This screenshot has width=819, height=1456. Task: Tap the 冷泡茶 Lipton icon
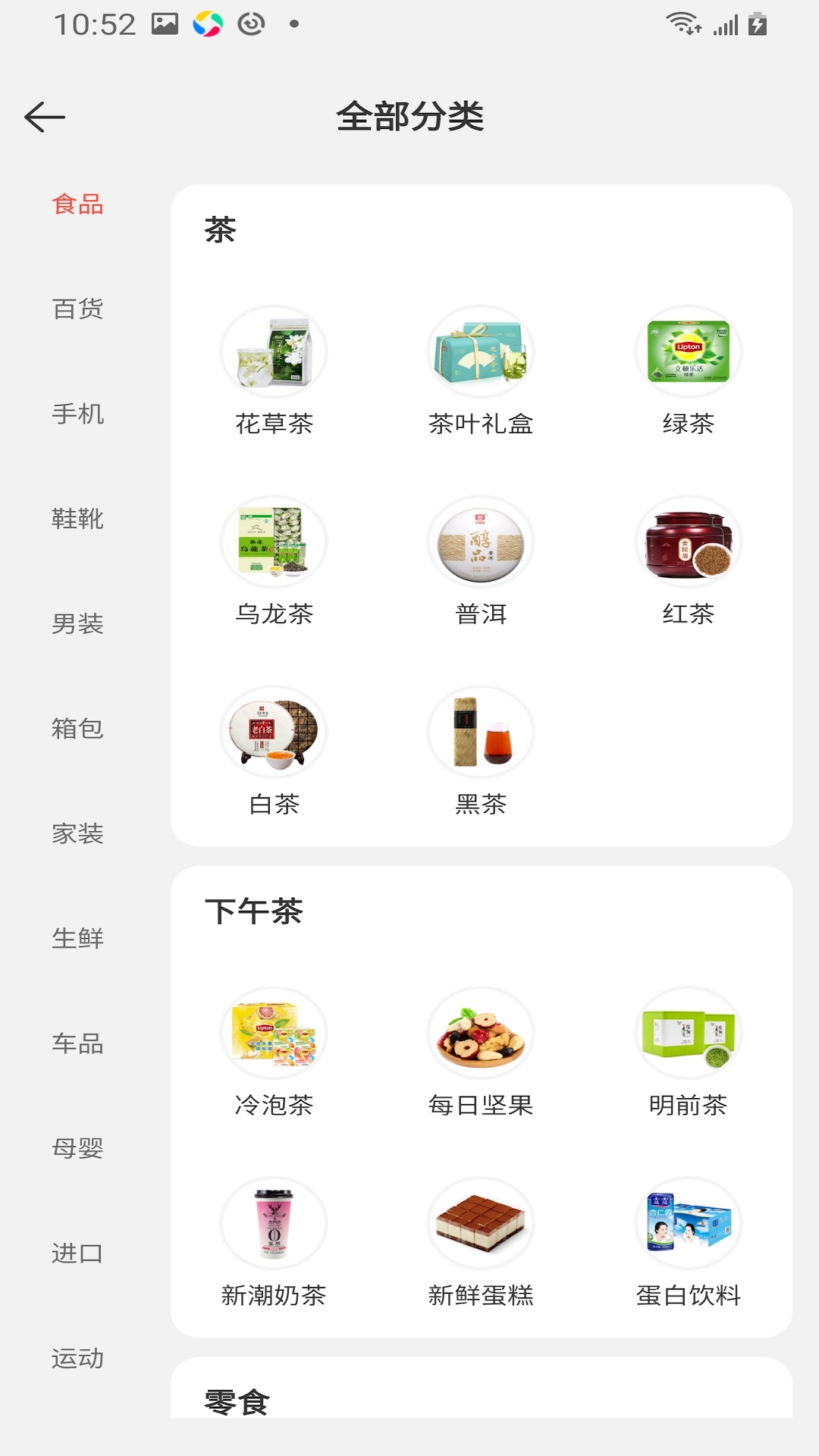pos(274,1033)
